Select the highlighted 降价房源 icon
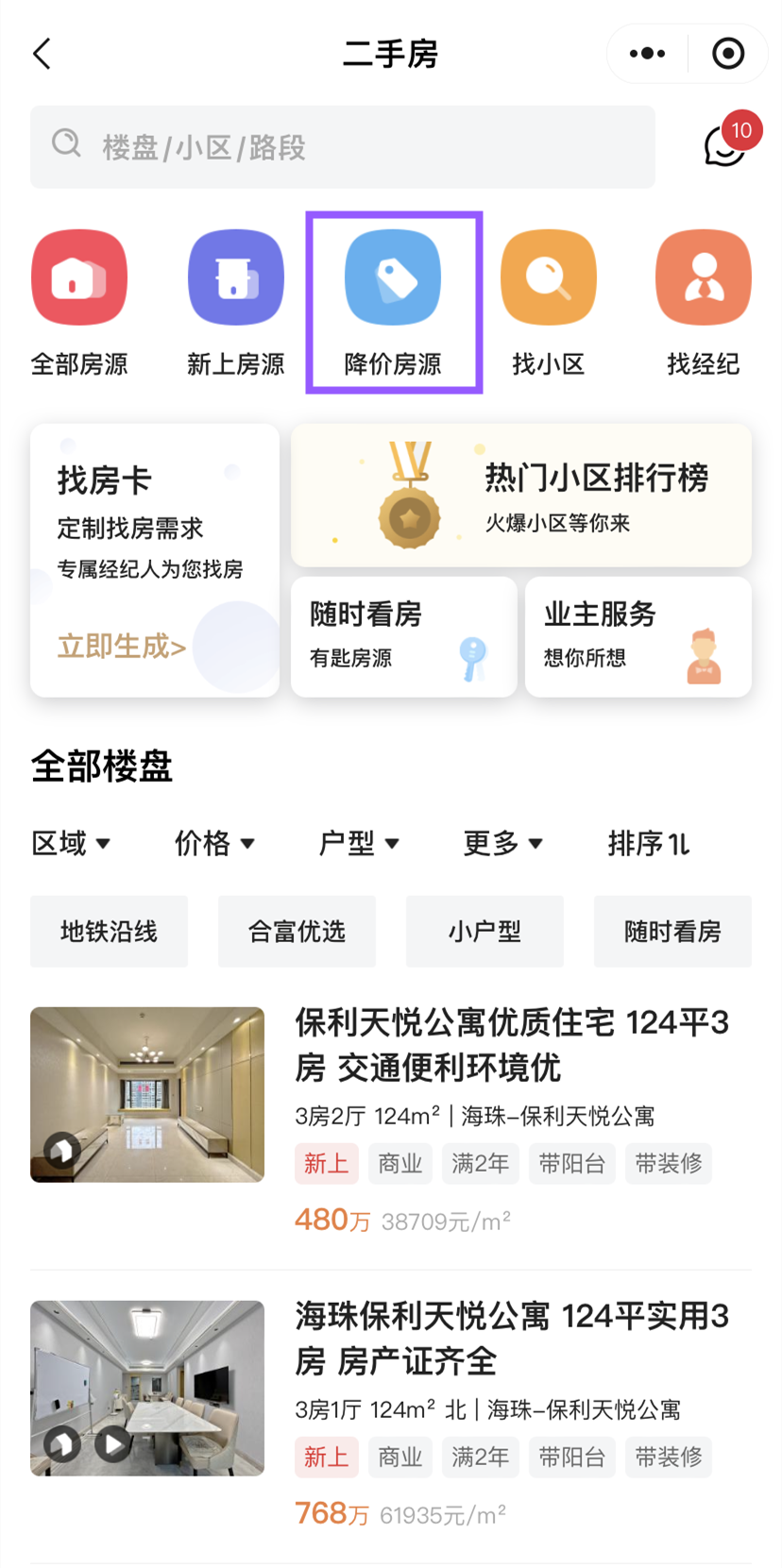 (x=393, y=277)
